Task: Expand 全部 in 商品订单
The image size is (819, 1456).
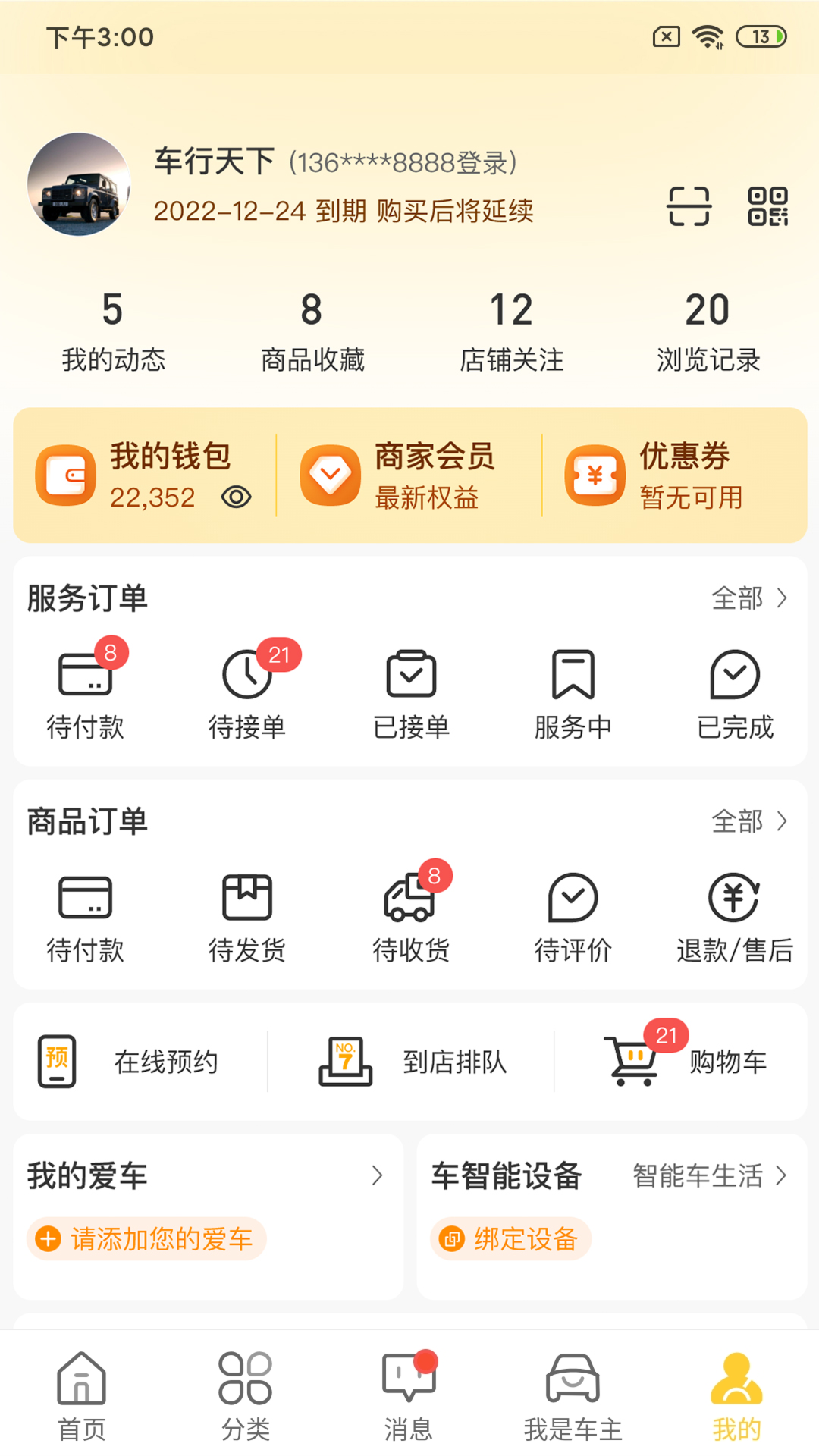Action: [x=747, y=821]
